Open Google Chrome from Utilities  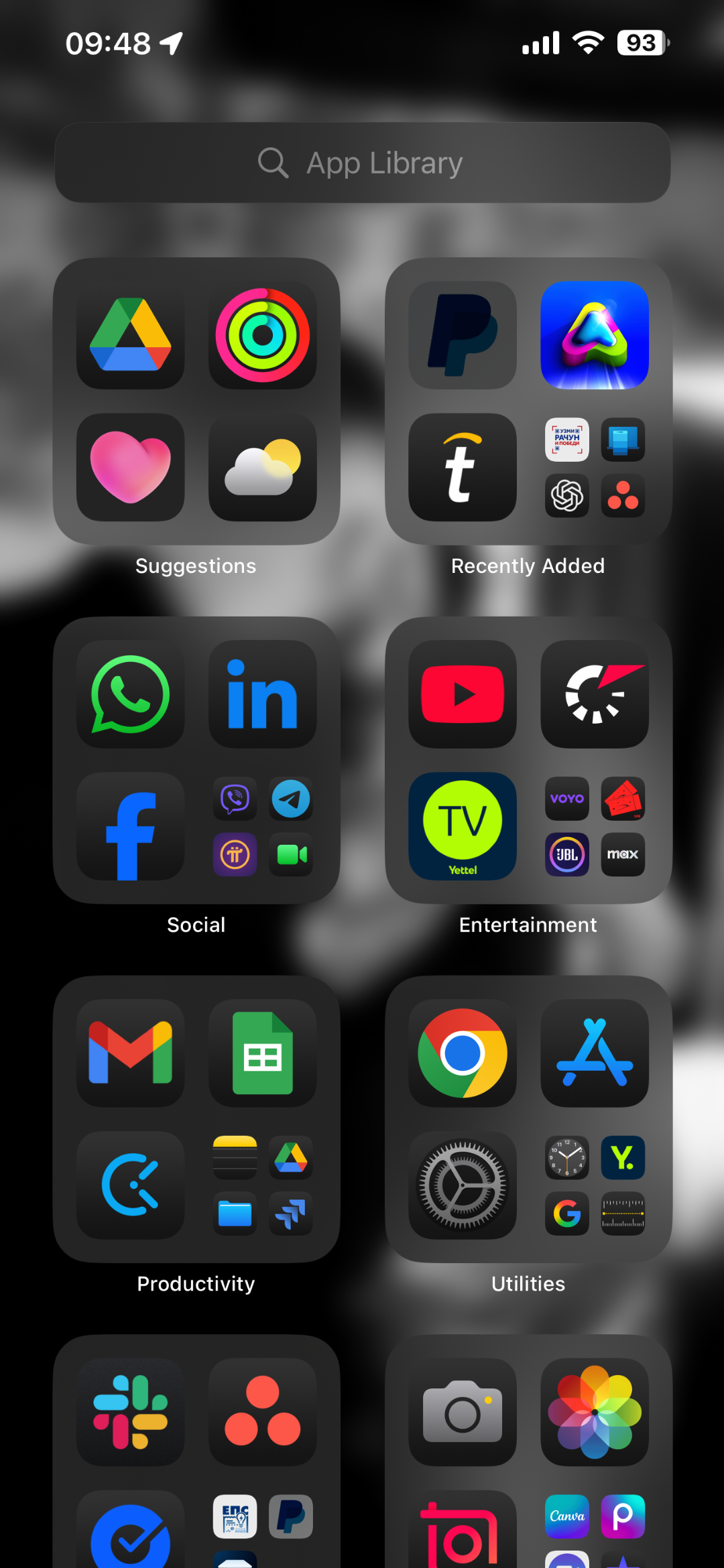click(461, 1053)
